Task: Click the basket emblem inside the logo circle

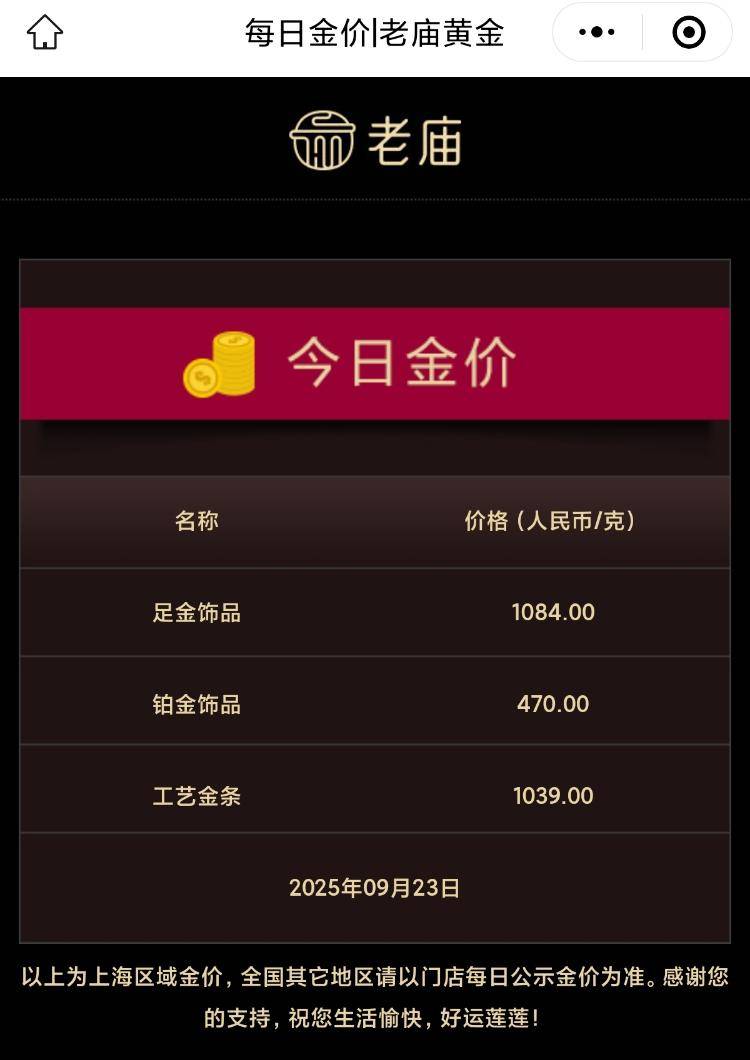Action: click(x=323, y=140)
